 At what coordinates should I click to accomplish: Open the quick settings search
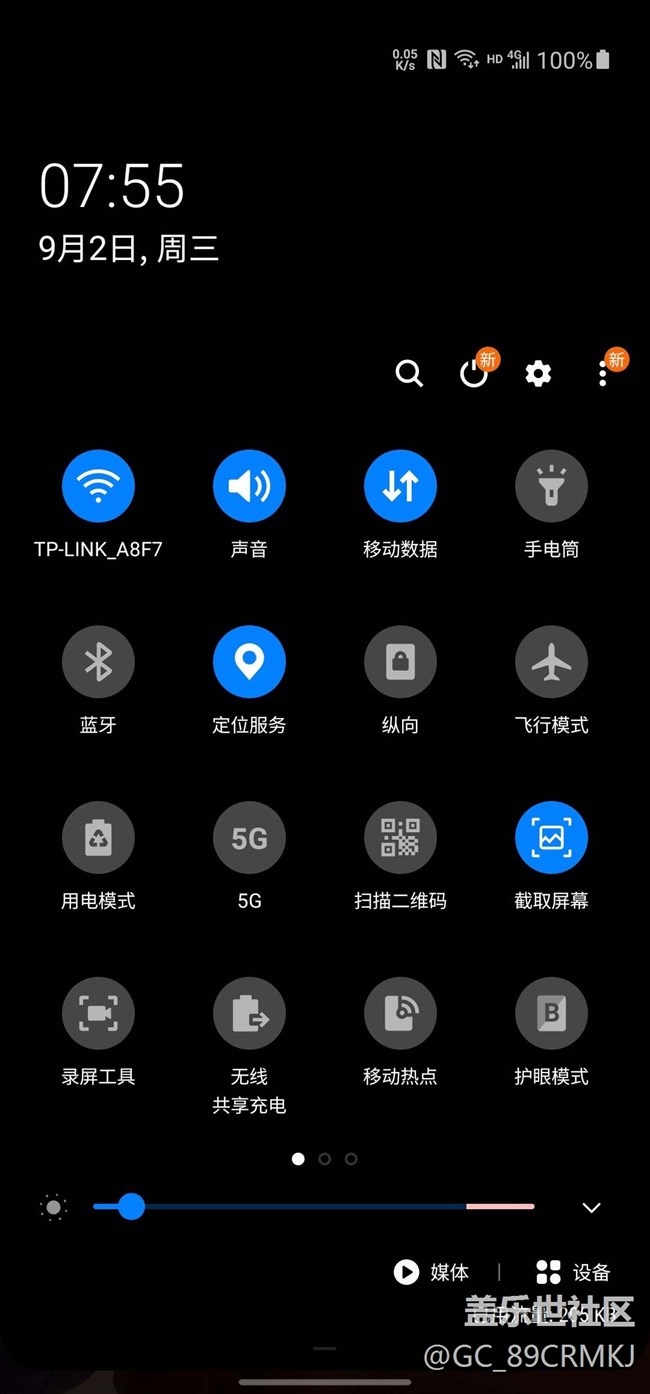click(x=409, y=373)
